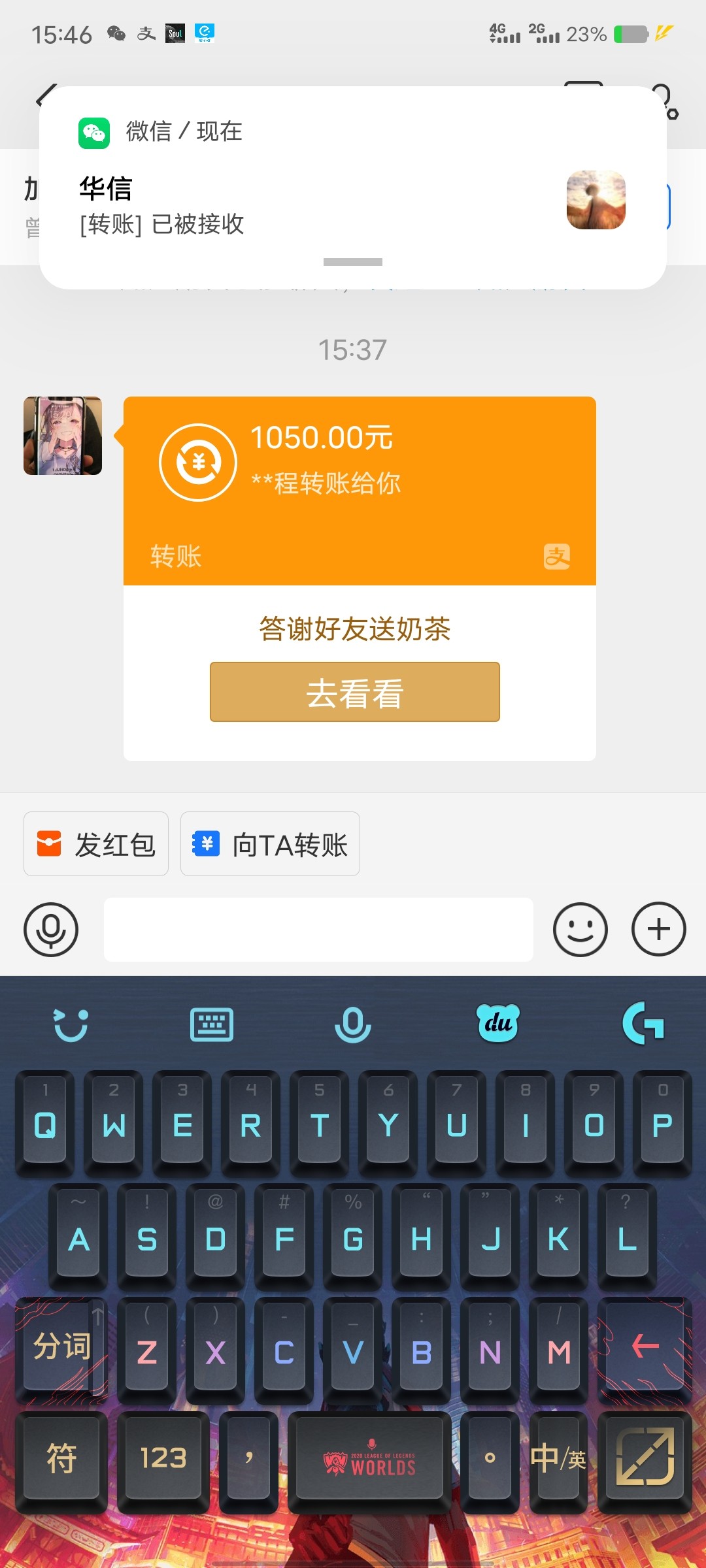Tap the 分词 key

(61, 1347)
